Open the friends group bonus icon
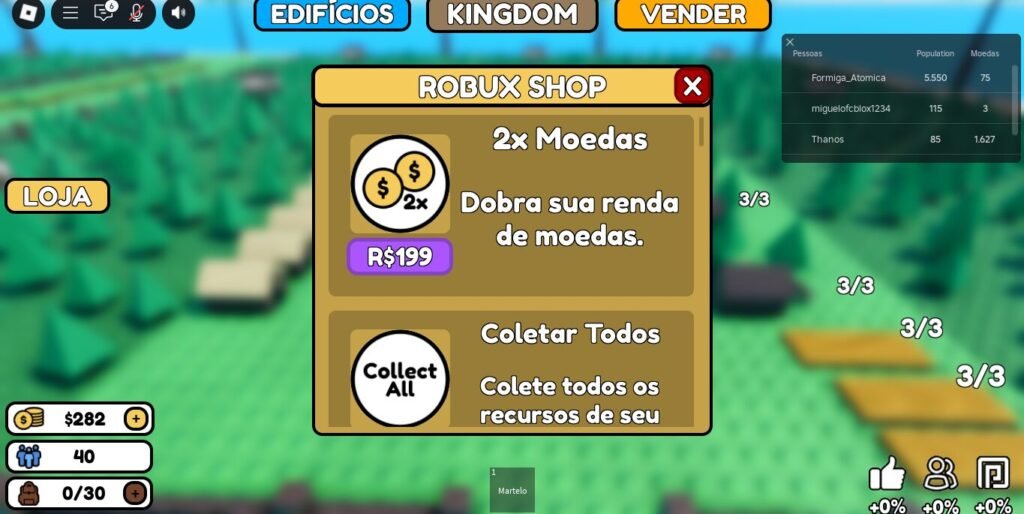This screenshot has height=514, width=1024. coord(940,473)
